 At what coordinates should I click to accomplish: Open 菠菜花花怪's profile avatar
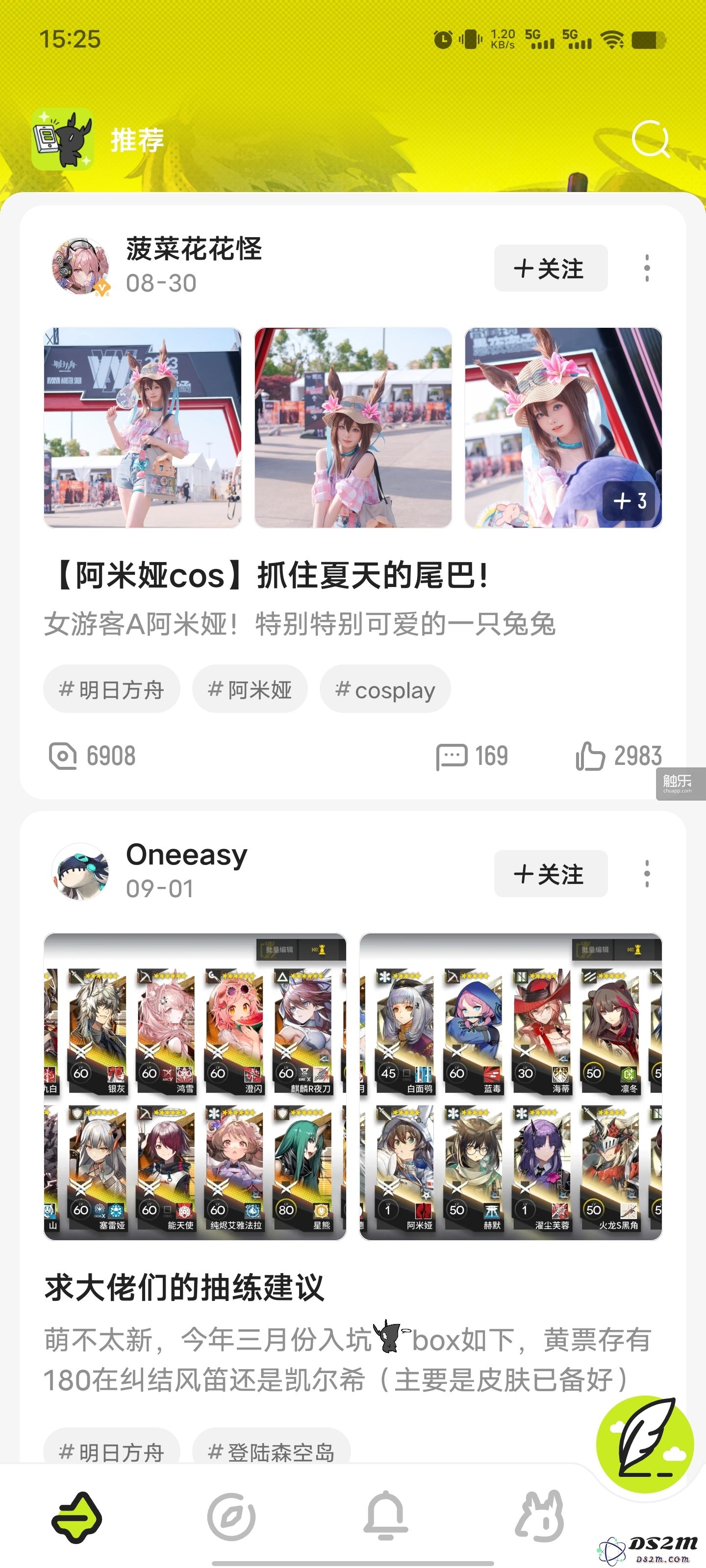(x=80, y=266)
